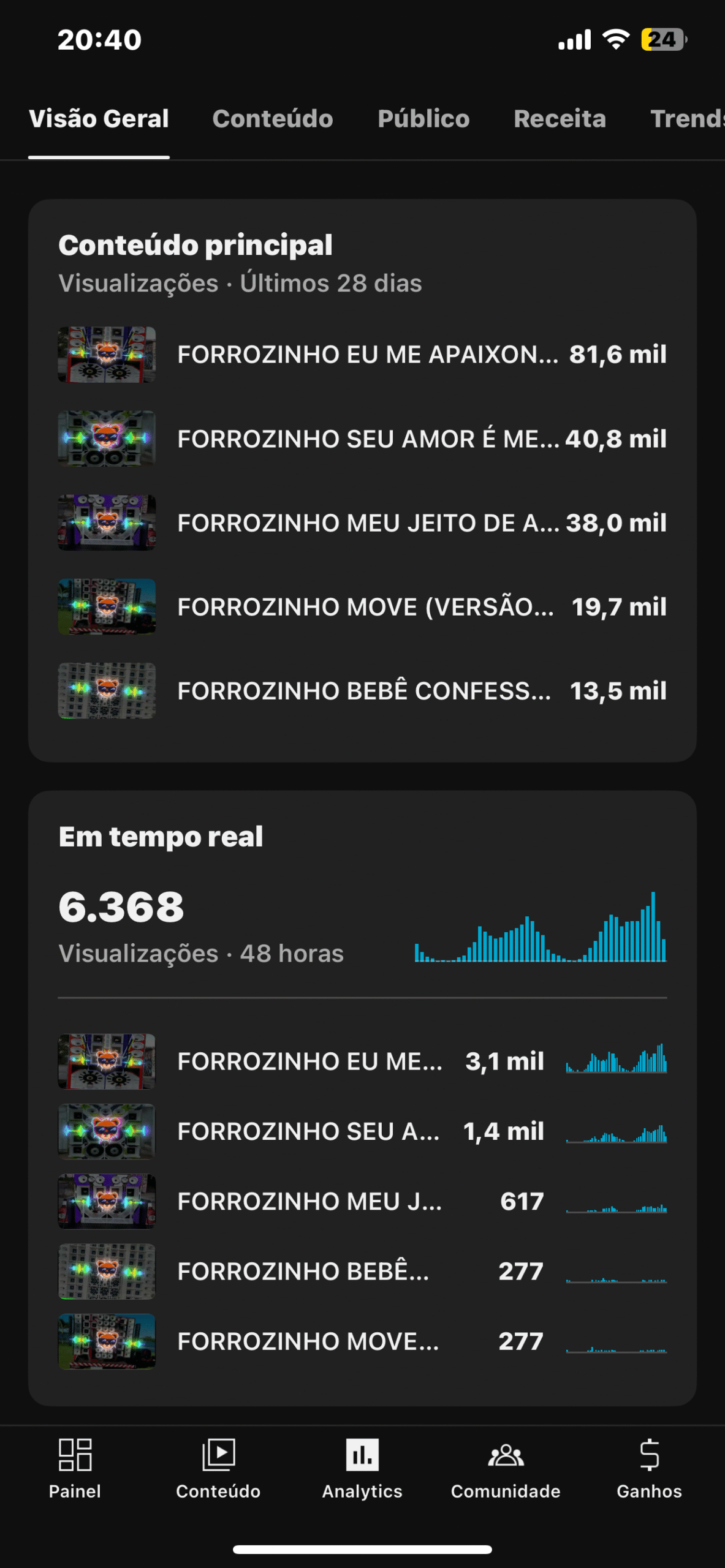View realtime row FORROZINHO MOVE... 277
The width and height of the screenshot is (725, 1568).
click(362, 1341)
